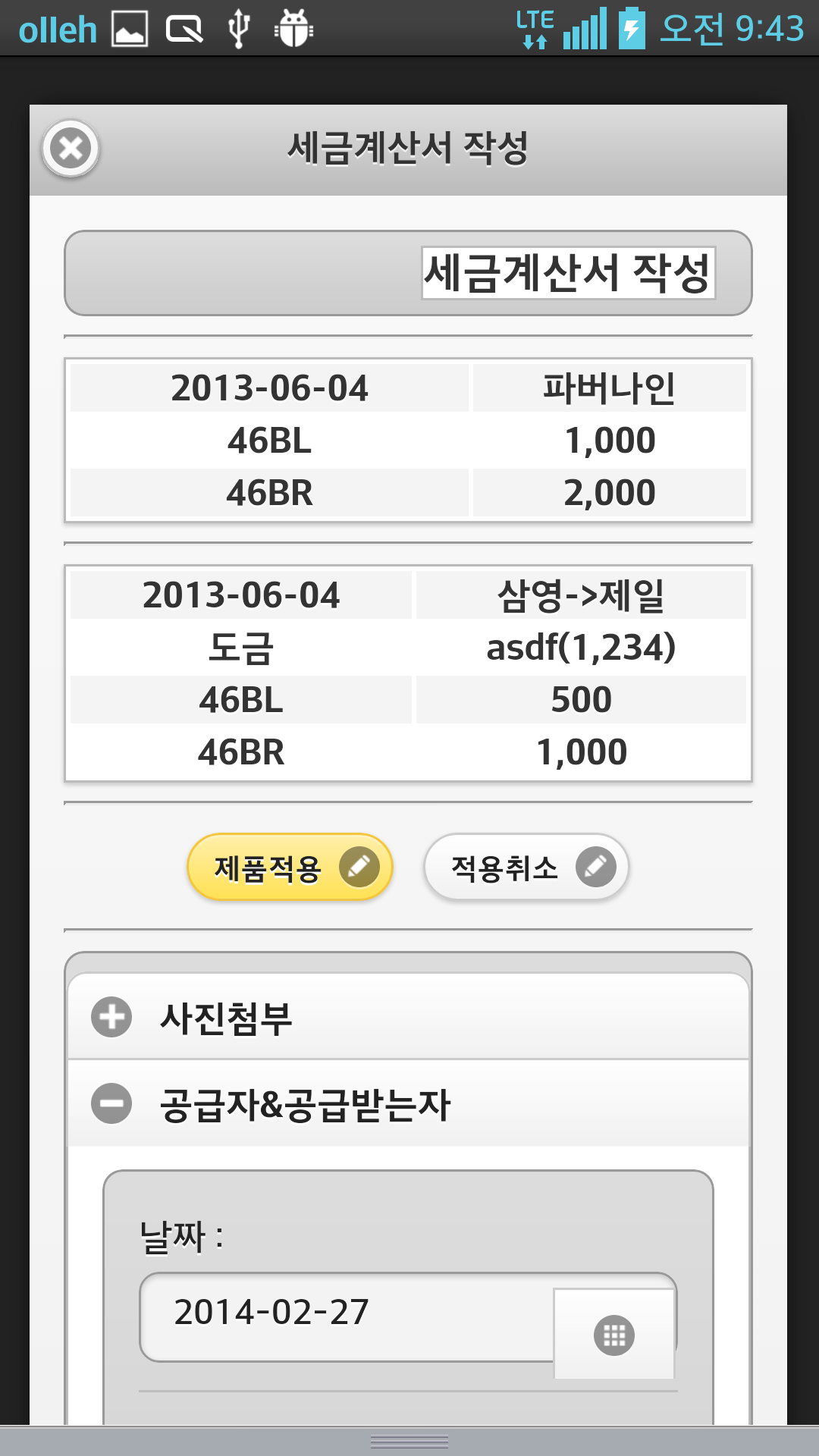Select the 삼영->제일 2013-06-04 entry
This screenshot has height=1456, width=819.
pyautogui.click(x=408, y=673)
